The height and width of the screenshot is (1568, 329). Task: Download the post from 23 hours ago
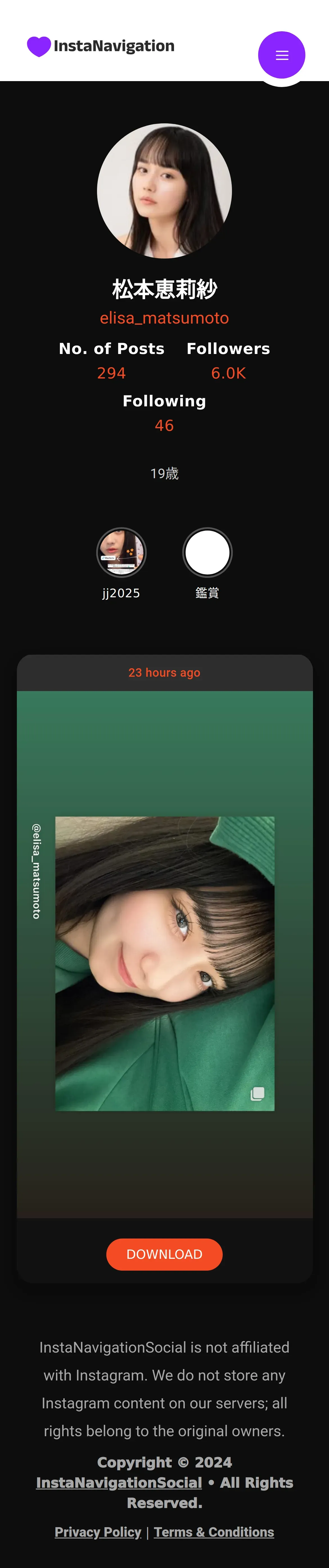(x=164, y=1254)
